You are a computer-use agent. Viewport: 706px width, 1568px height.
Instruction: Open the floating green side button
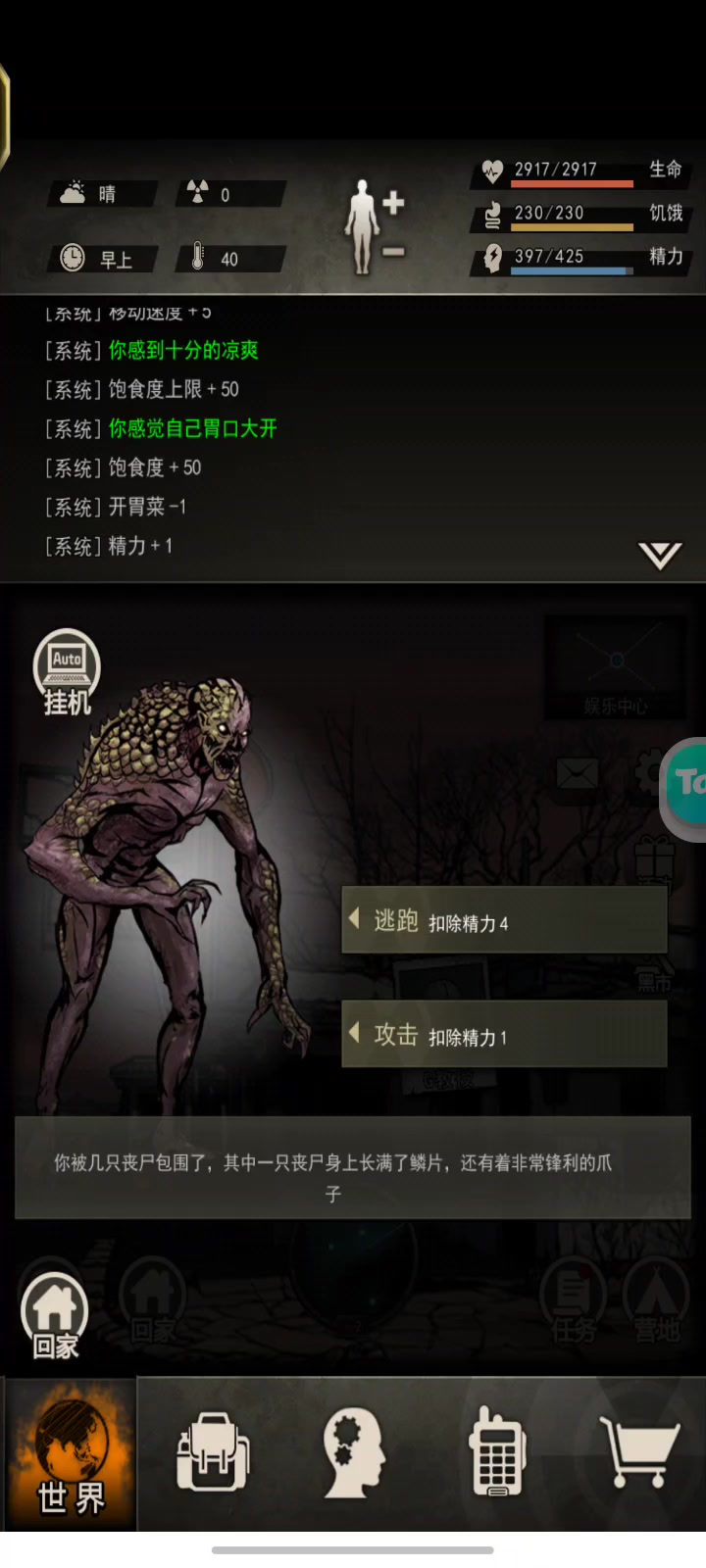coord(684,790)
